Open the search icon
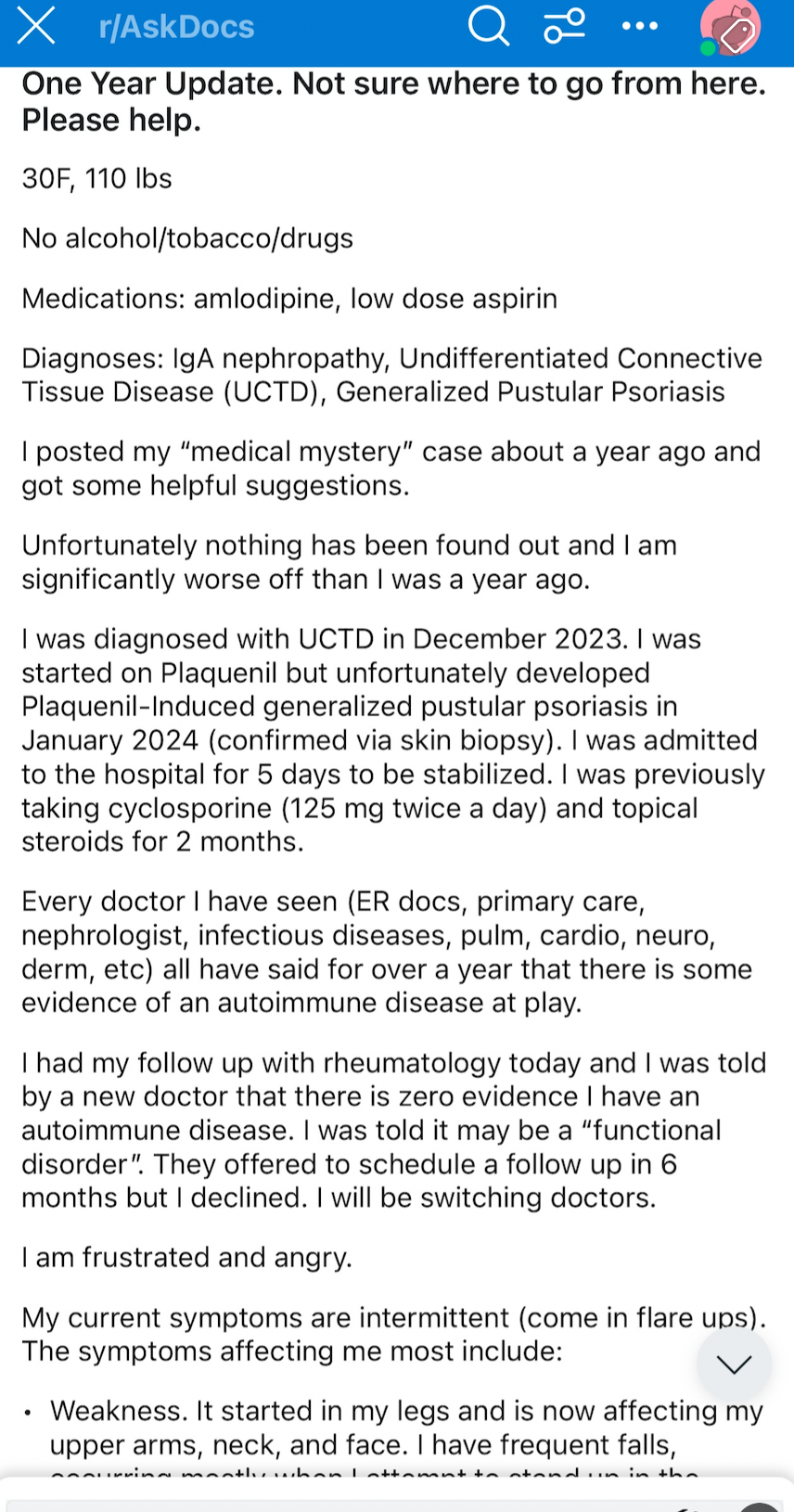This screenshot has width=794, height=1512. pos(488,26)
